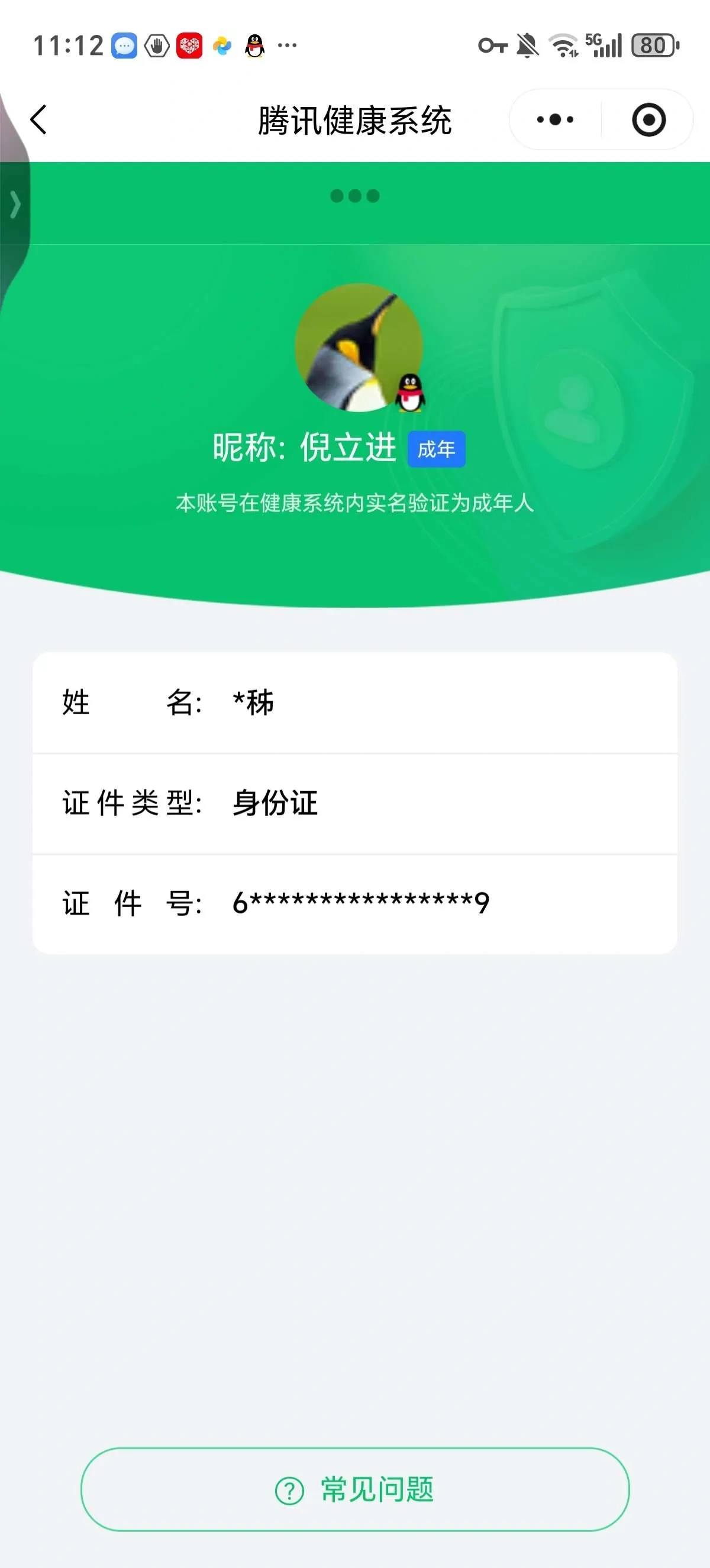Click the QQ penguin badge on the avatar
Screen dimensions: 710x1568
pos(409,394)
